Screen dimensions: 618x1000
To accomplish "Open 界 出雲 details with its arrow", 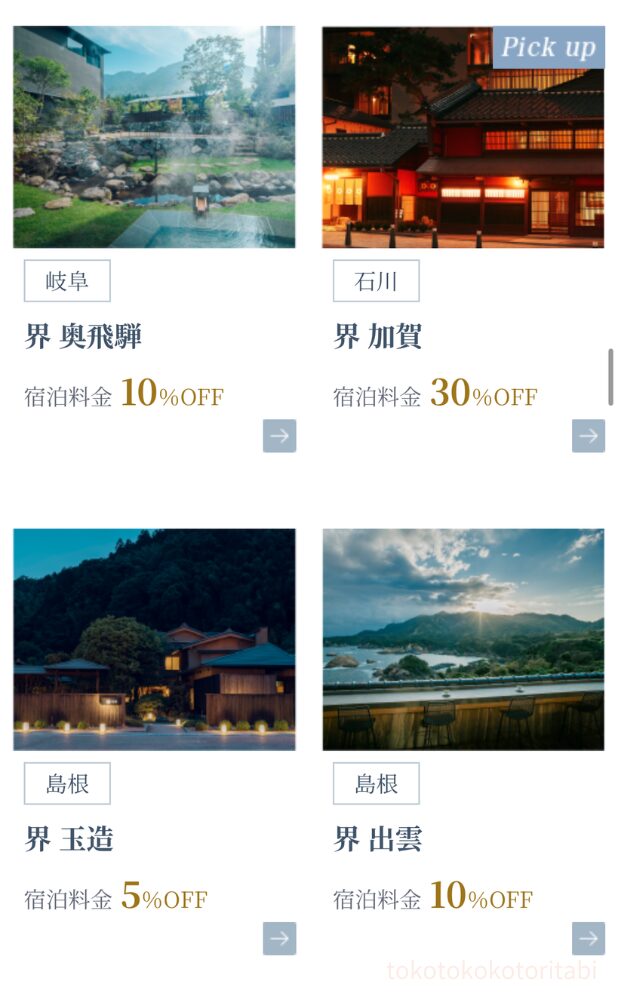I will click(588, 938).
